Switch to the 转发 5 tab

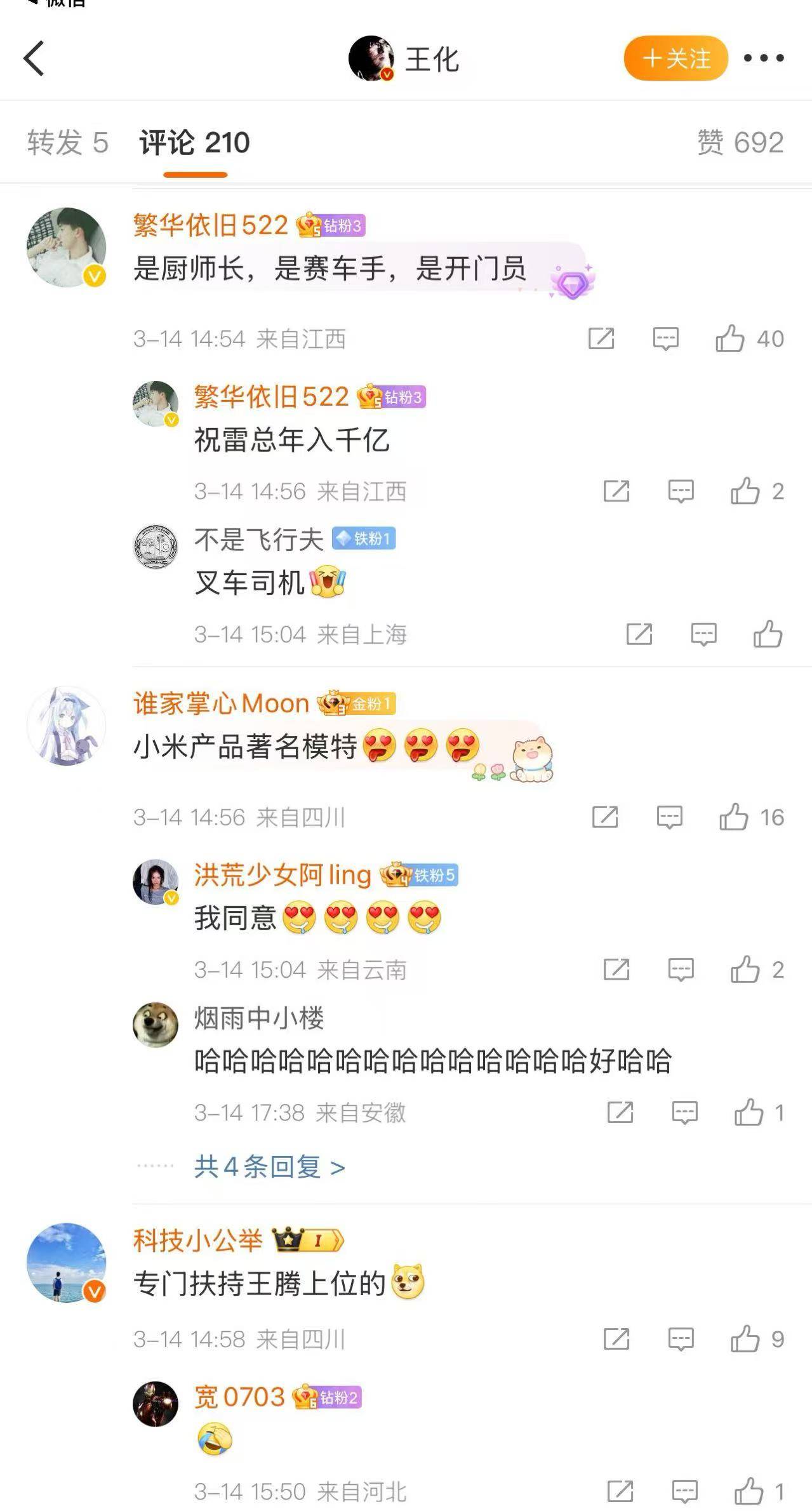click(67, 142)
